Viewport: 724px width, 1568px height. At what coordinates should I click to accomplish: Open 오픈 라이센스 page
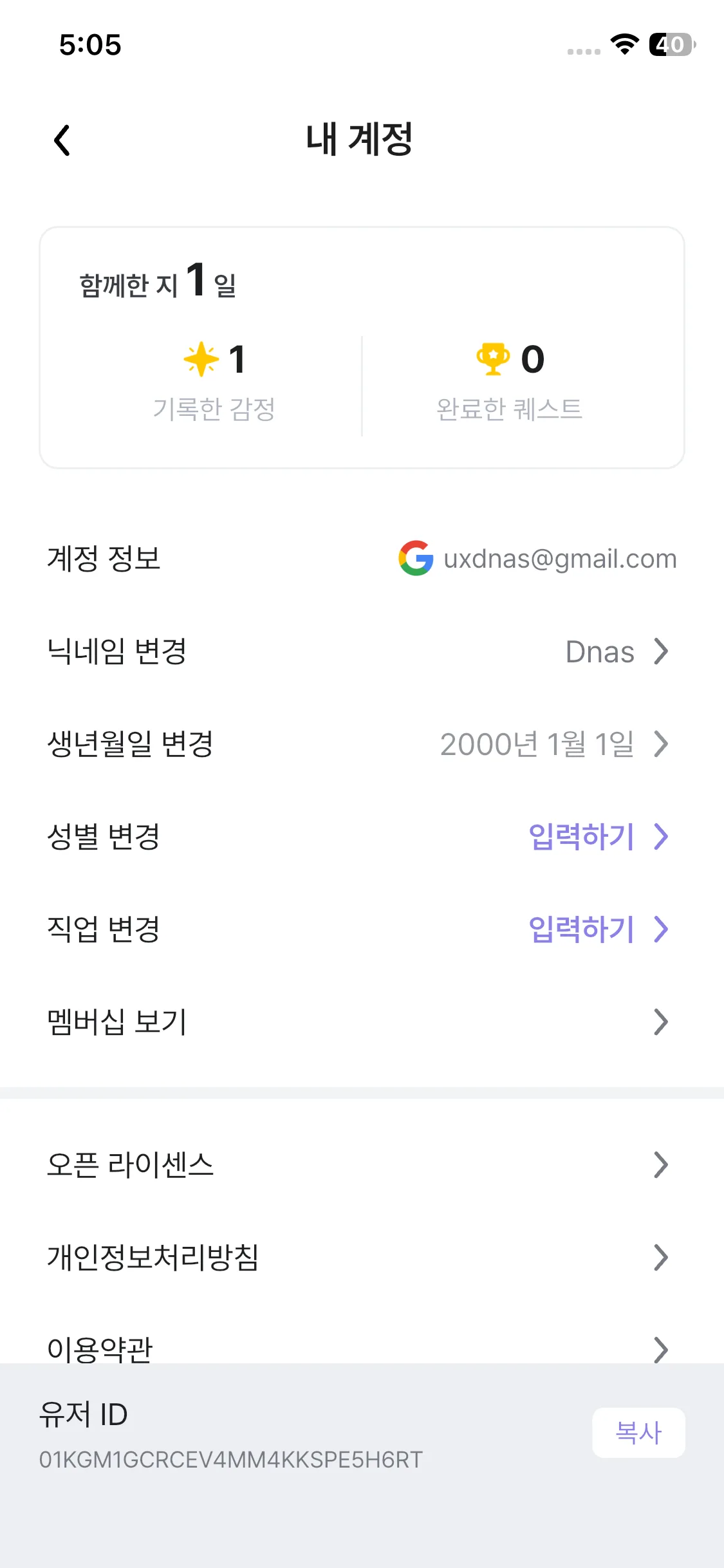coord(360,1165)
